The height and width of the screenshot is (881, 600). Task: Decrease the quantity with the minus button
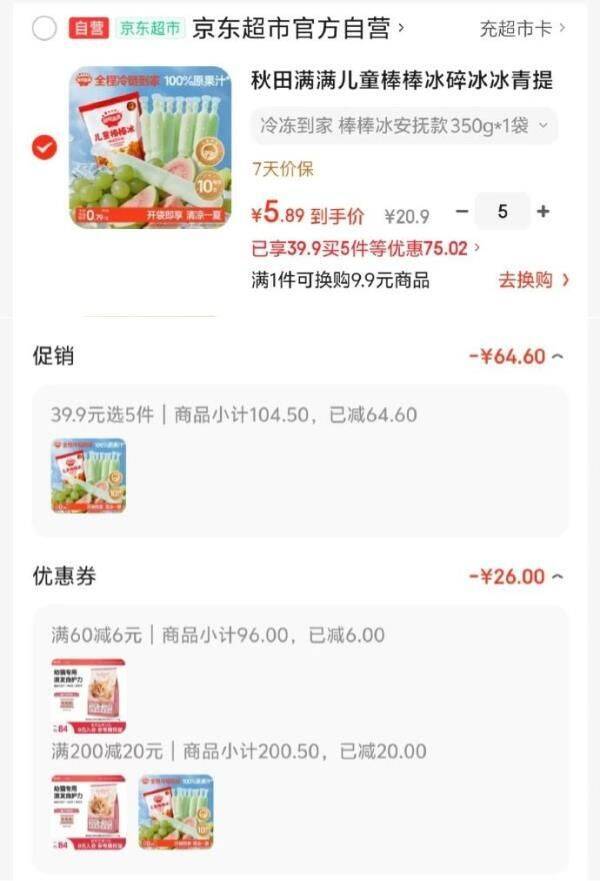click(x=461, y=212)
